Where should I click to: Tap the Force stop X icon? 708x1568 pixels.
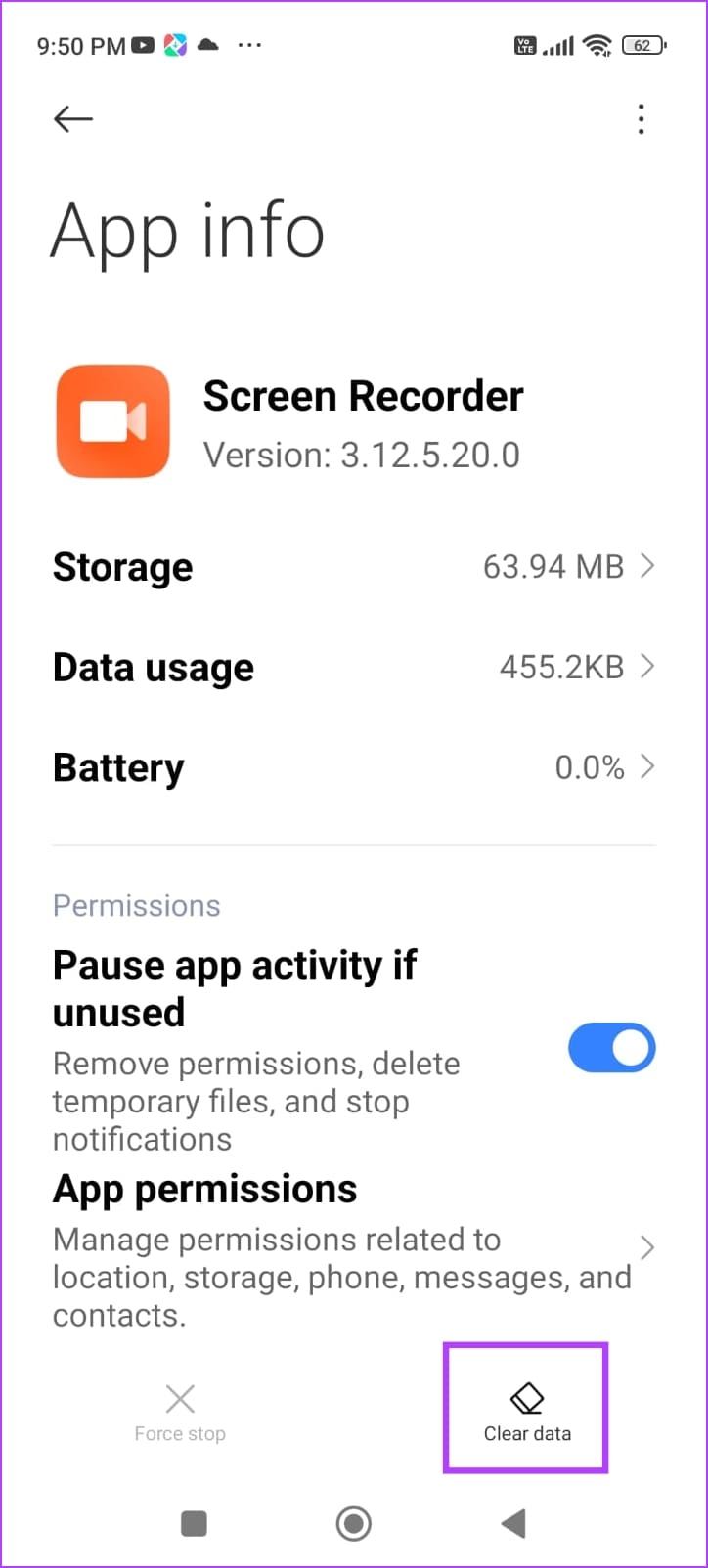[180, 1398]
